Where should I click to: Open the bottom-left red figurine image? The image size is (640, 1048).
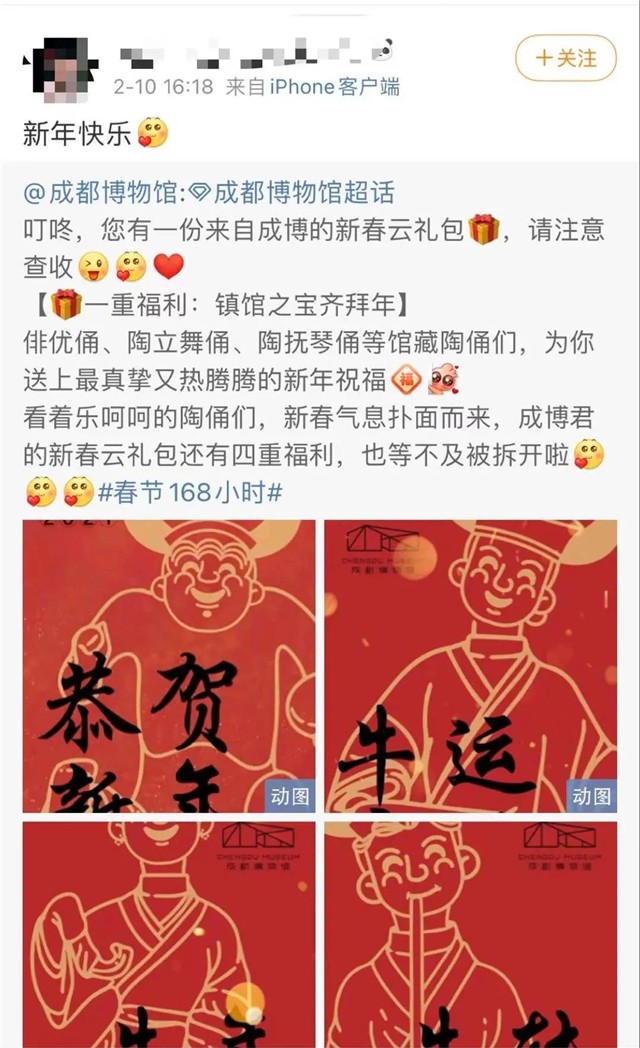(x=168, y=934)
